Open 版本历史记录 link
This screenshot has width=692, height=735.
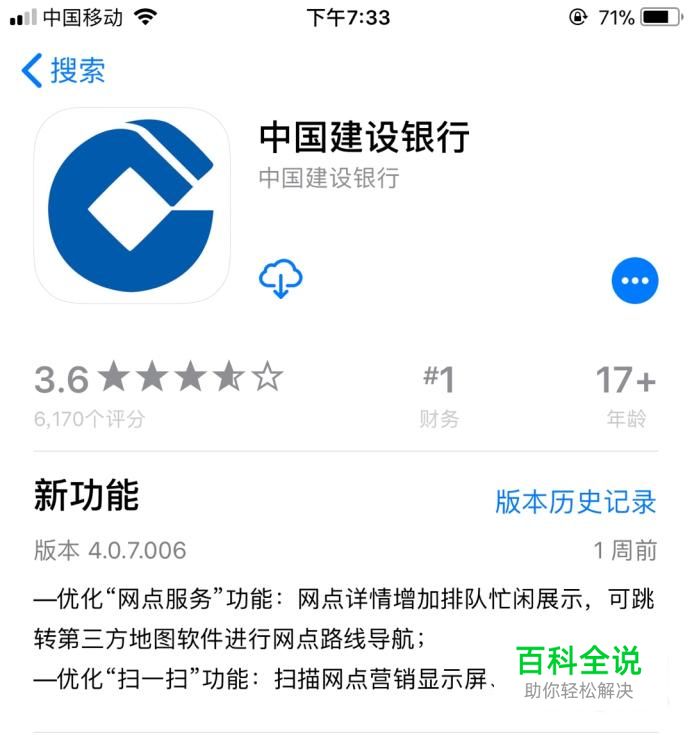coord(575,501)
